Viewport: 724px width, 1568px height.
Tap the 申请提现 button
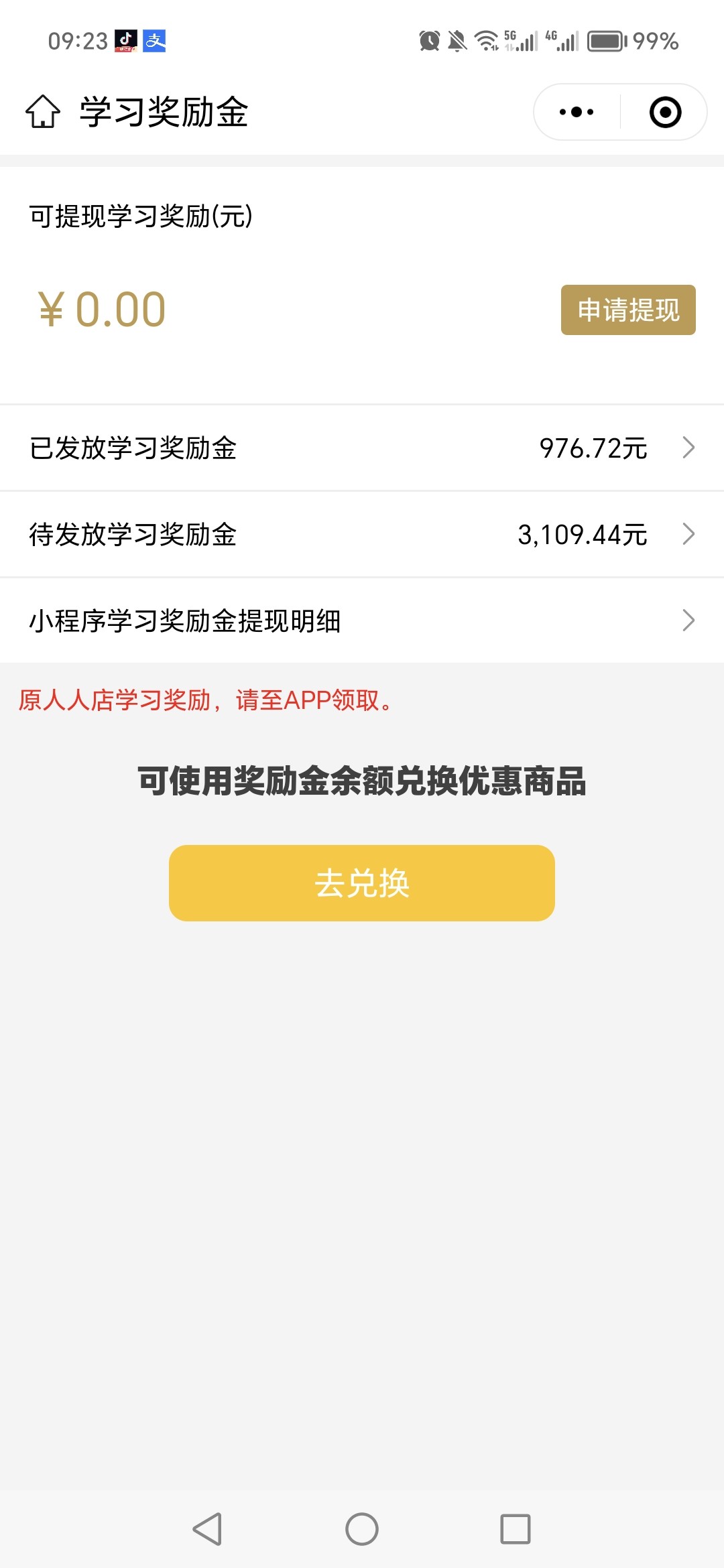coord(628,310)
